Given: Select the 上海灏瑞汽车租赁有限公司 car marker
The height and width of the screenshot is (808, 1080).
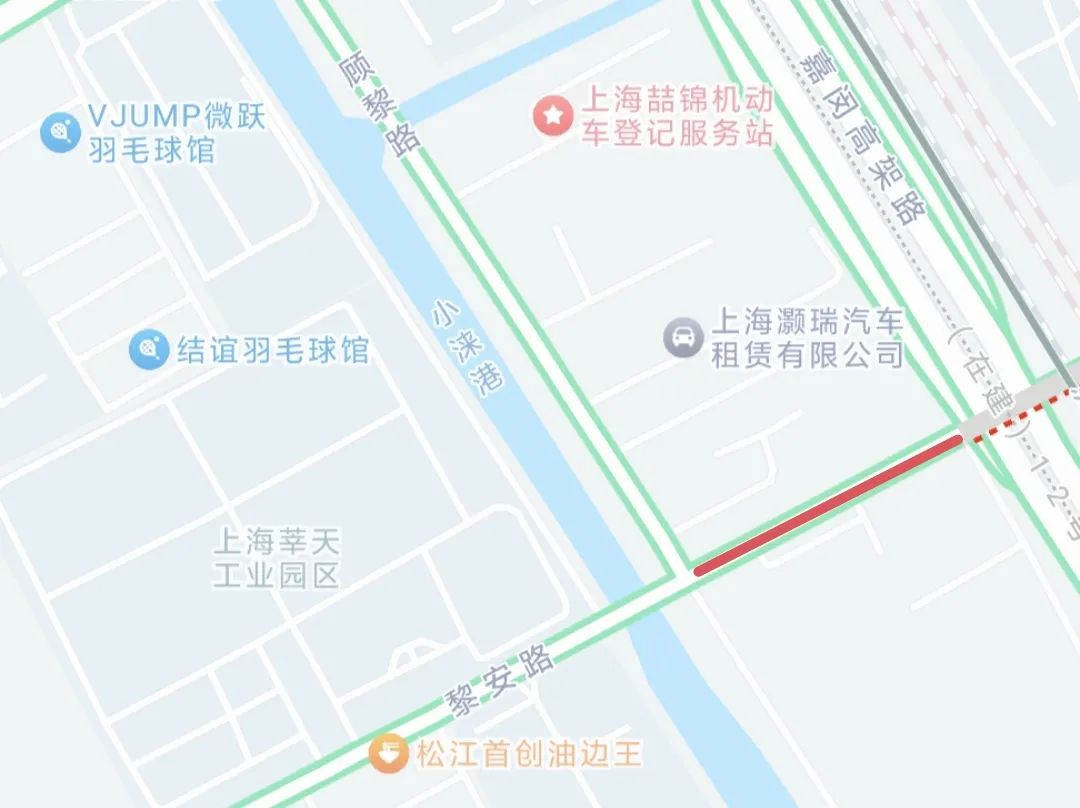Looking at the screenshot, I should [683, 337].
